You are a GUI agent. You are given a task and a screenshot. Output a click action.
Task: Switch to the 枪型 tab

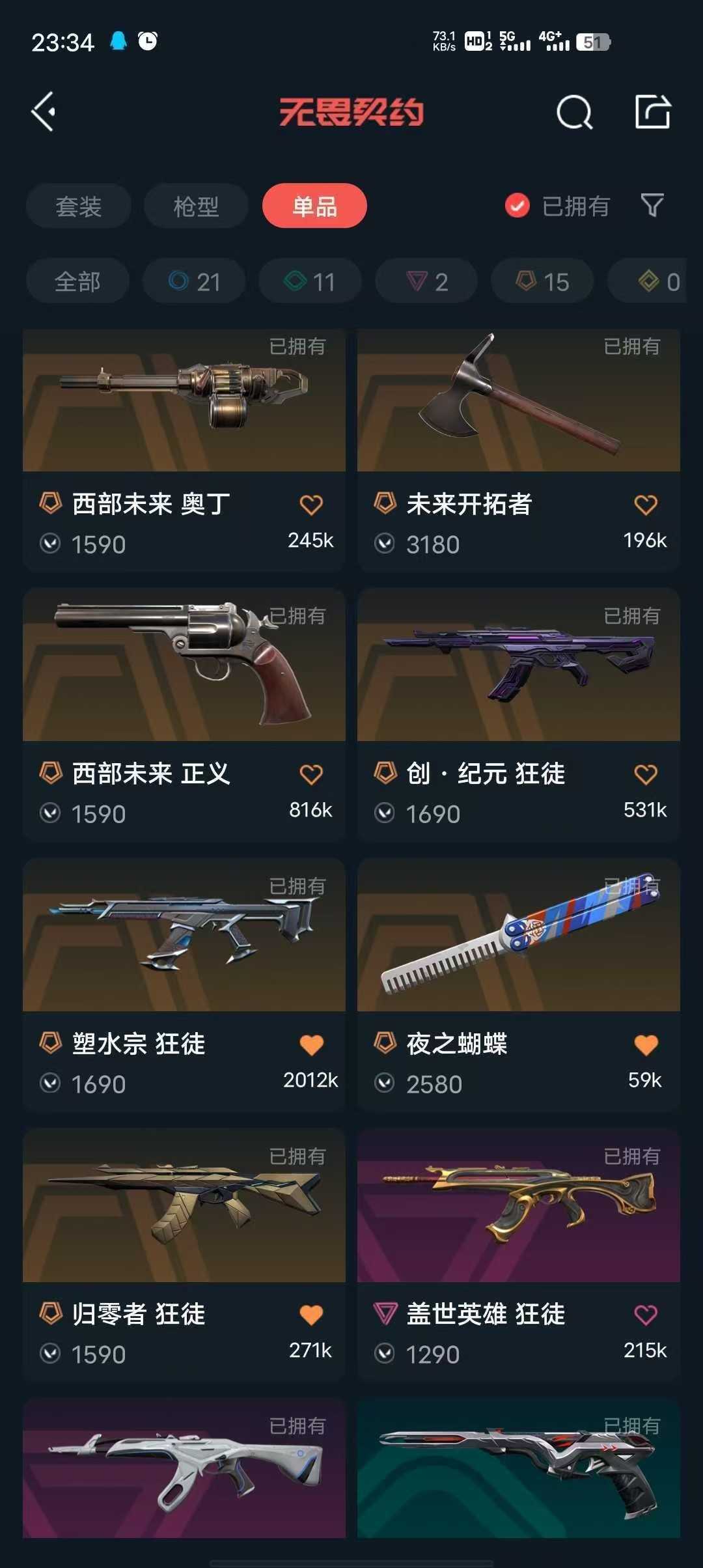(196, 206)
